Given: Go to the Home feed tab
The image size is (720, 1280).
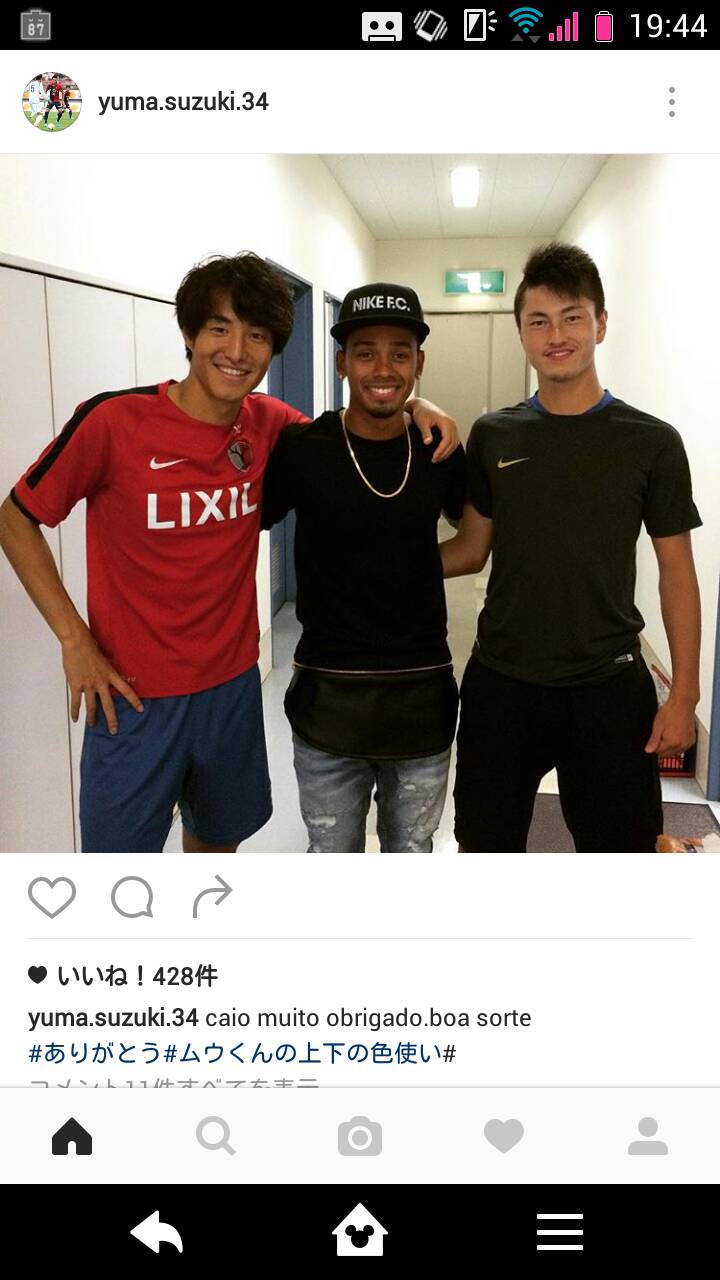Looking at the screenshot, I should click(72, 1136).
